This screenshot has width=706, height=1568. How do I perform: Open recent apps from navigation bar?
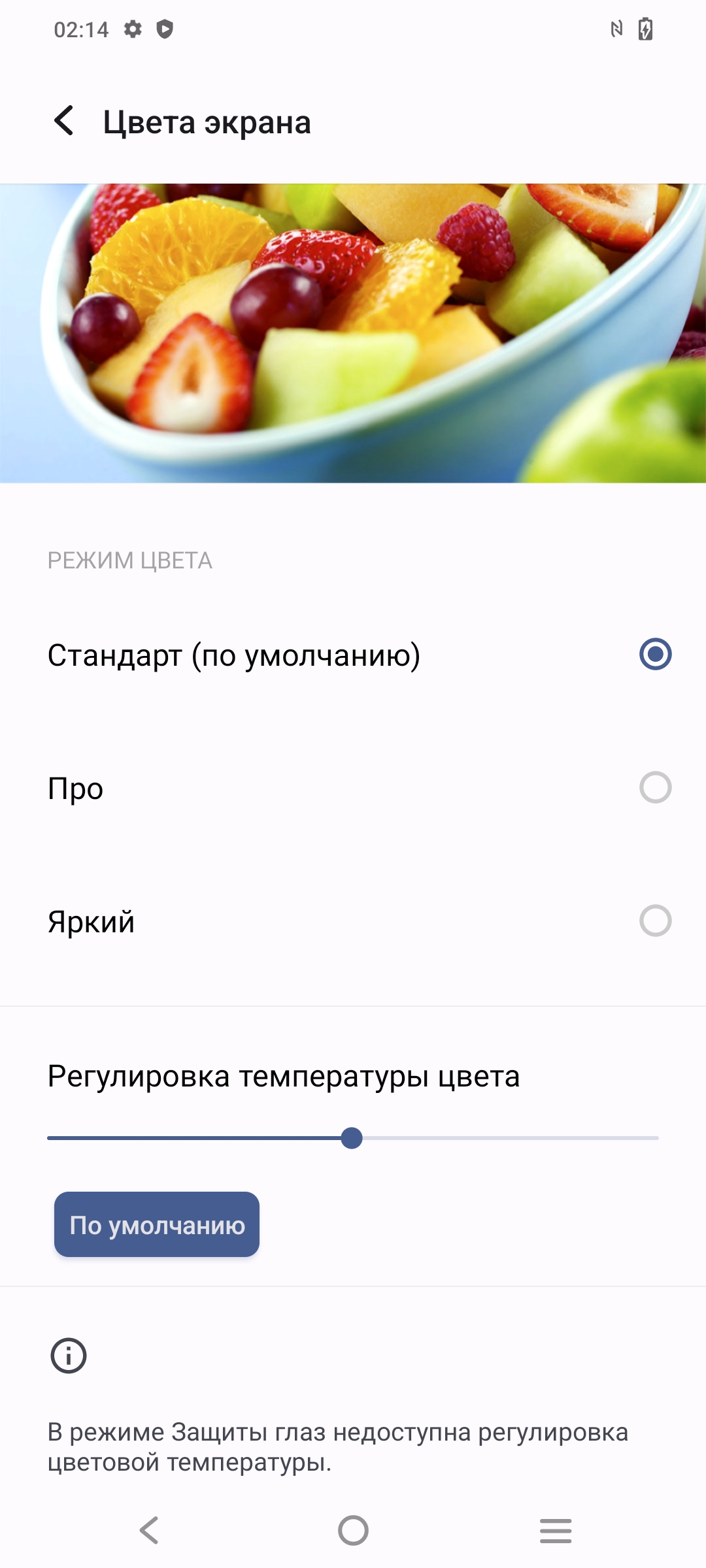[556, 1530]
